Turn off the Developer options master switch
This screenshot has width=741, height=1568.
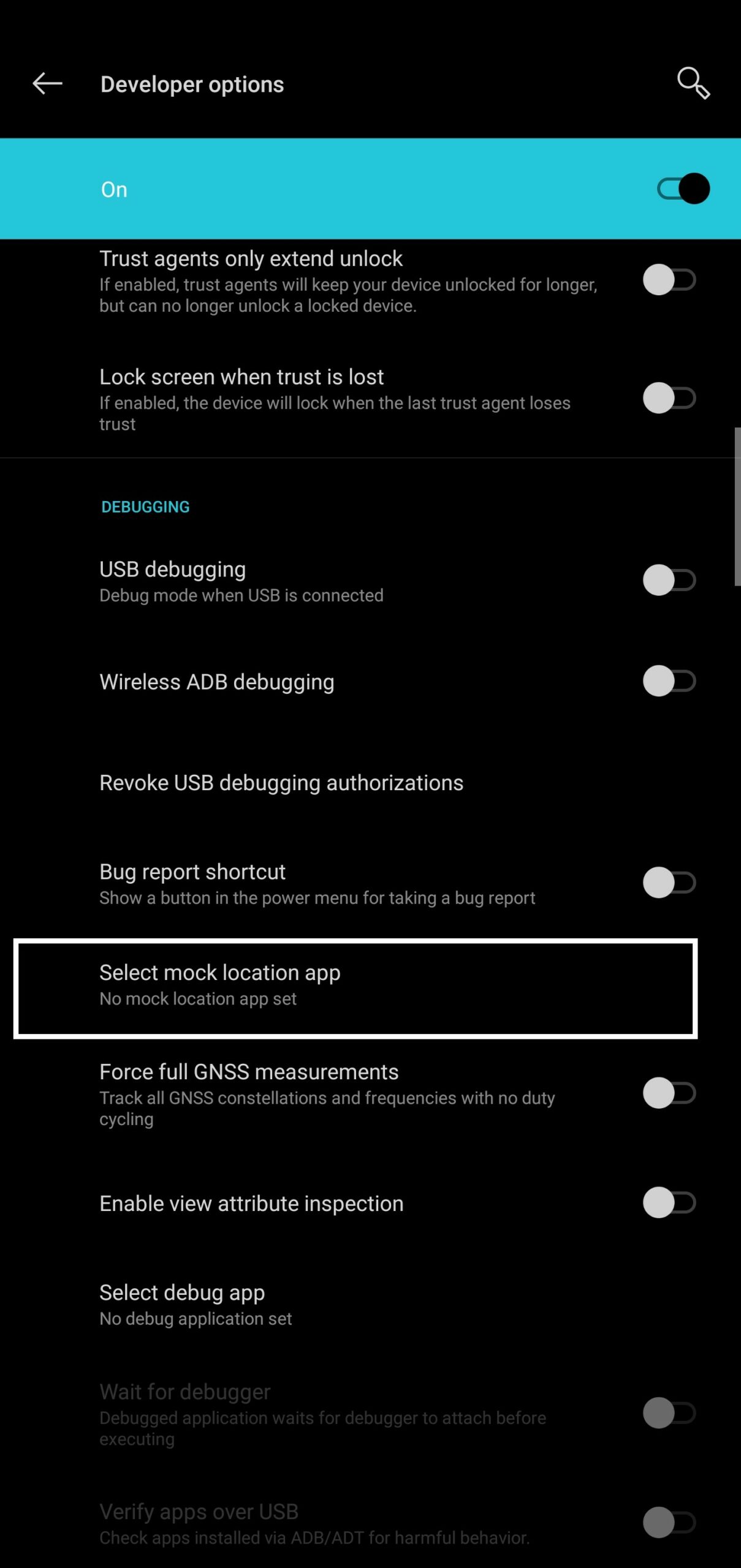click(683, 189)
